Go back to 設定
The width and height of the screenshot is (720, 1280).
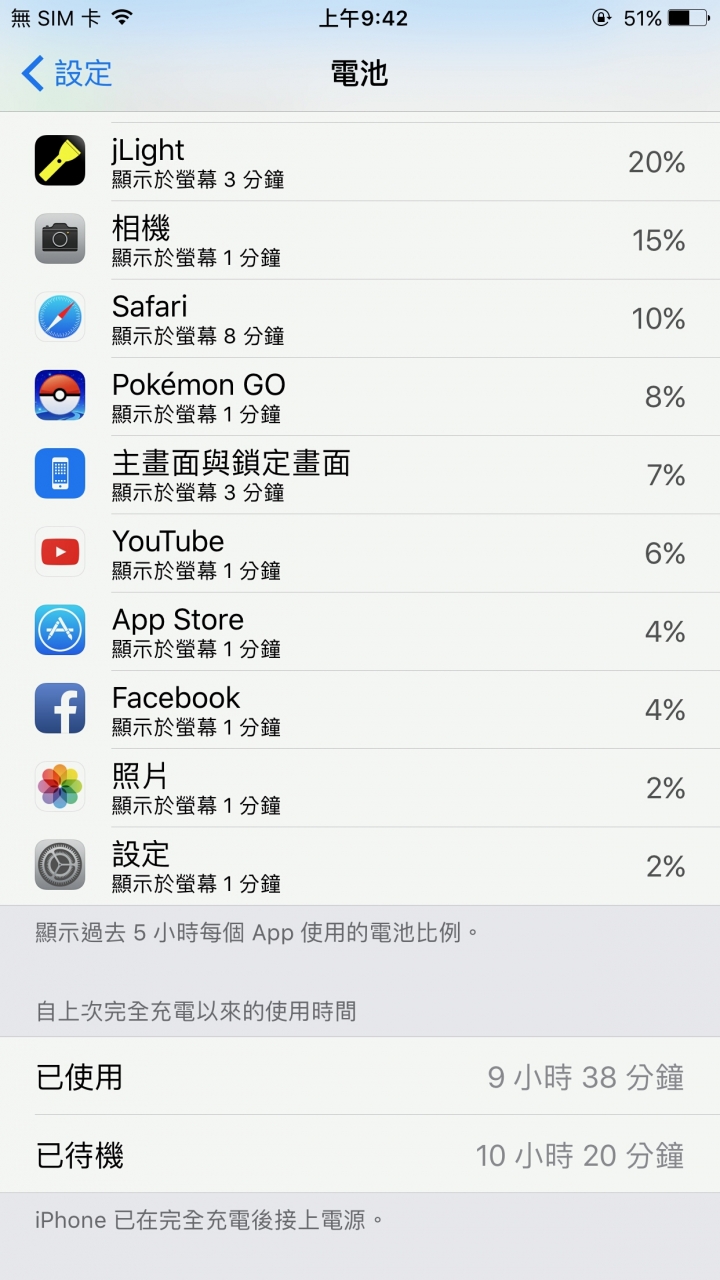coord(66,73)
